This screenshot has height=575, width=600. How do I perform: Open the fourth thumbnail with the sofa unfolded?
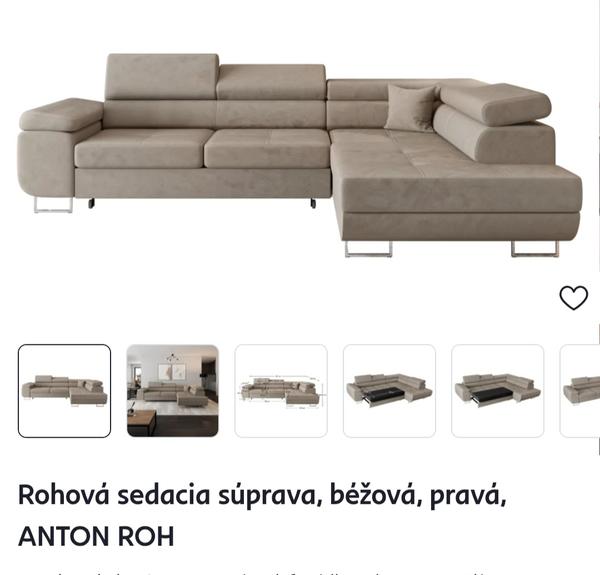click(389, 391)
